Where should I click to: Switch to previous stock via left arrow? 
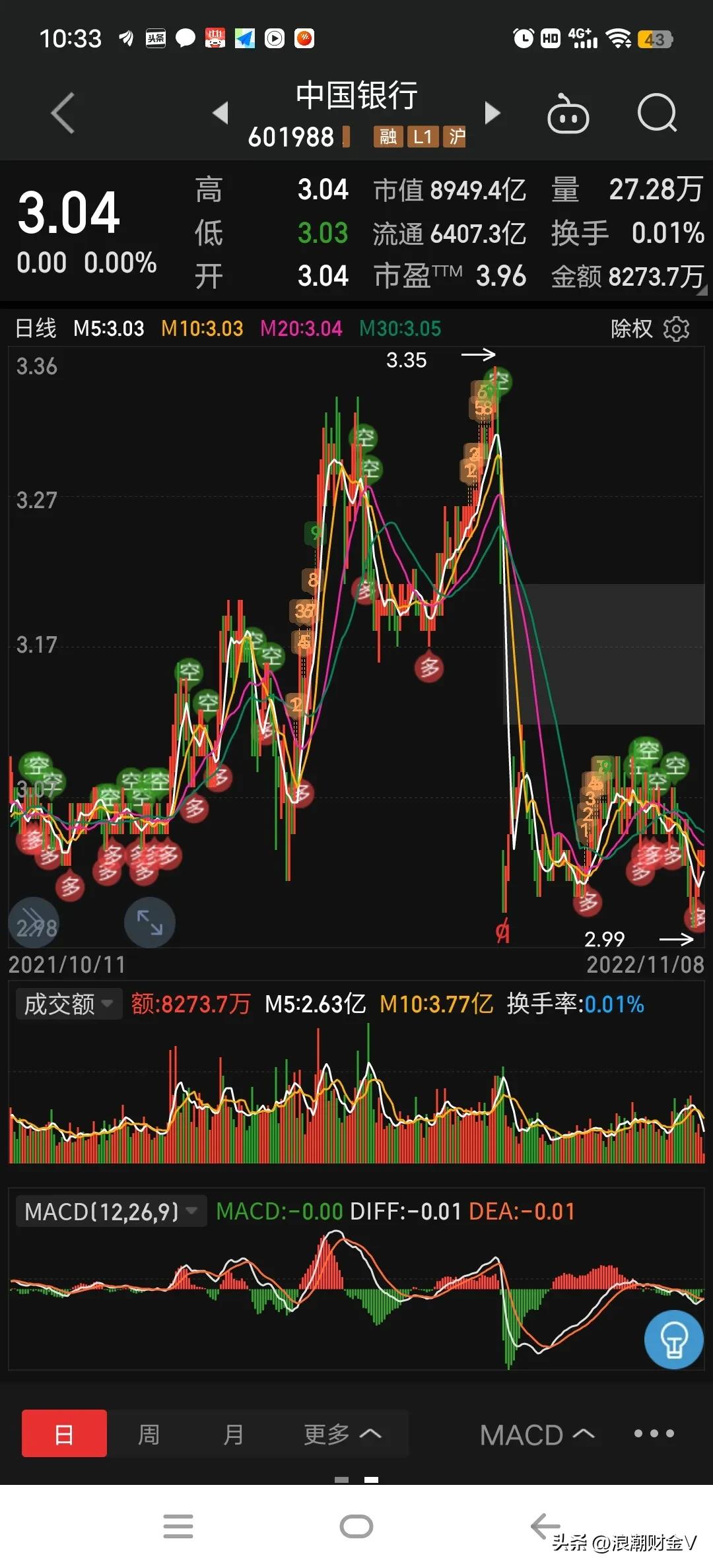coord(222,114)
